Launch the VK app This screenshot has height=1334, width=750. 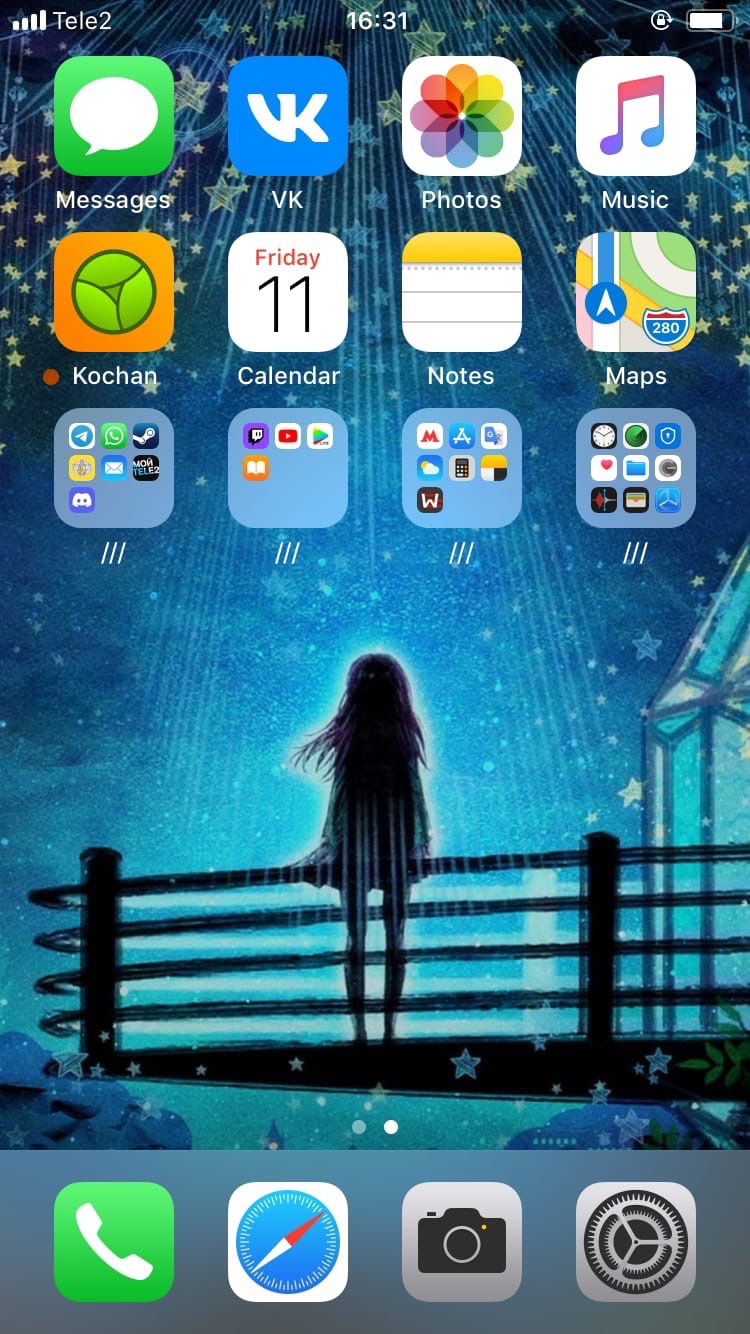click(x=288, y=116)
